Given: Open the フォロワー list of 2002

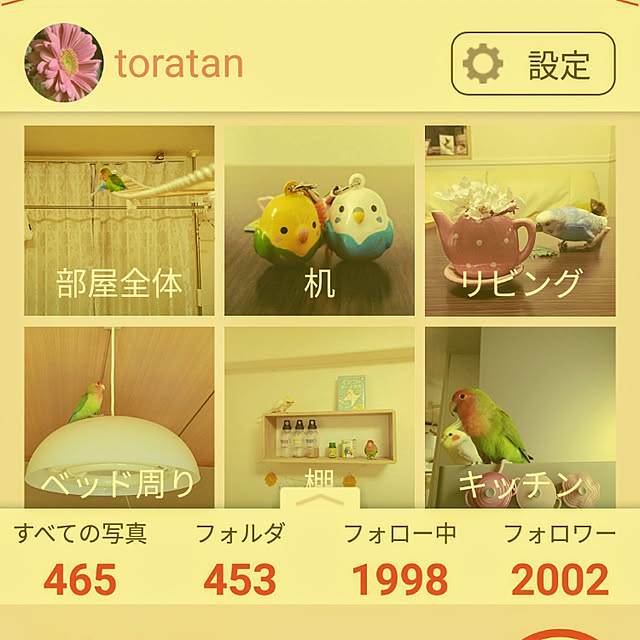Looking at the screenshot, I should 559,559.
